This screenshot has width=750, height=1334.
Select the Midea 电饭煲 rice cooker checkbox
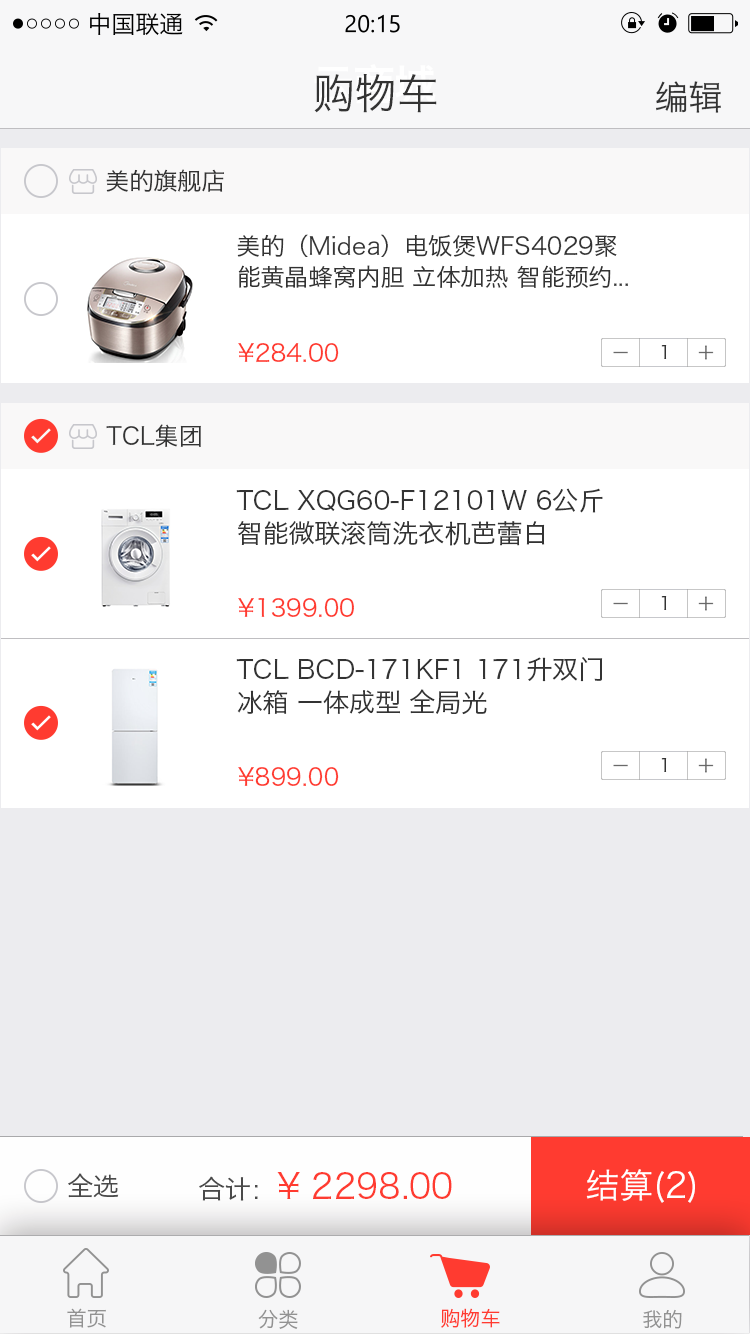pos(40,299)
